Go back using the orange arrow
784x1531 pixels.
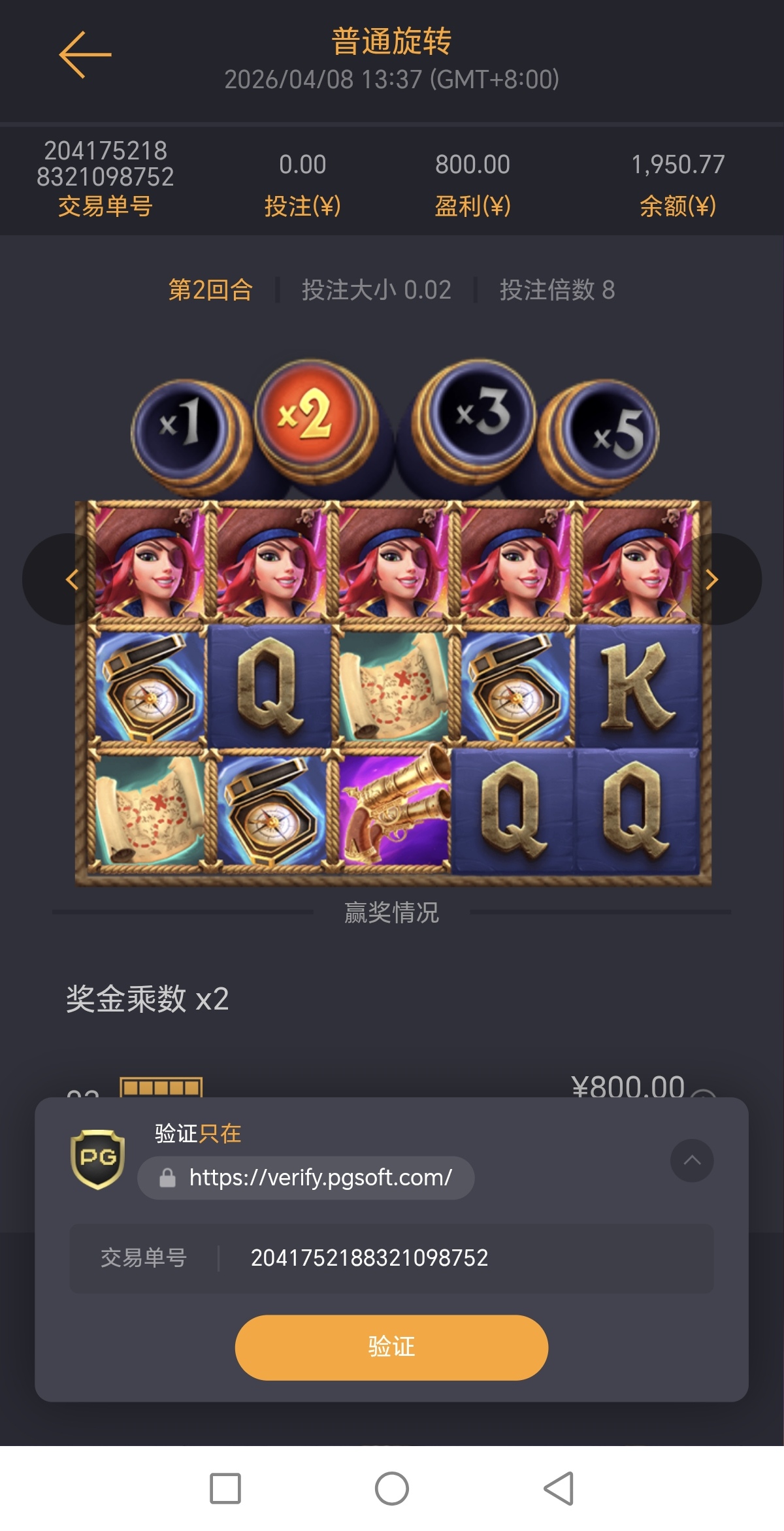85,55
